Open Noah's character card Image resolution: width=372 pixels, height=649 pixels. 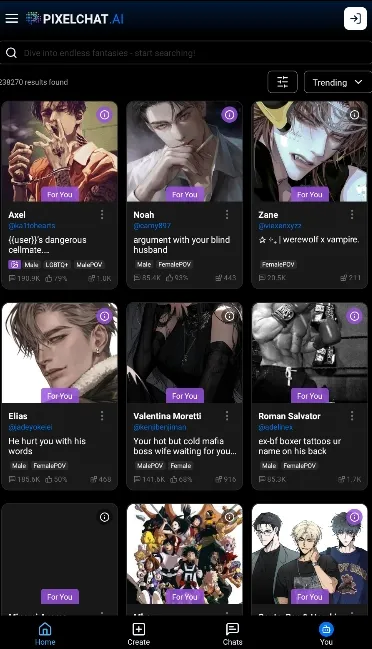point(185,195)
